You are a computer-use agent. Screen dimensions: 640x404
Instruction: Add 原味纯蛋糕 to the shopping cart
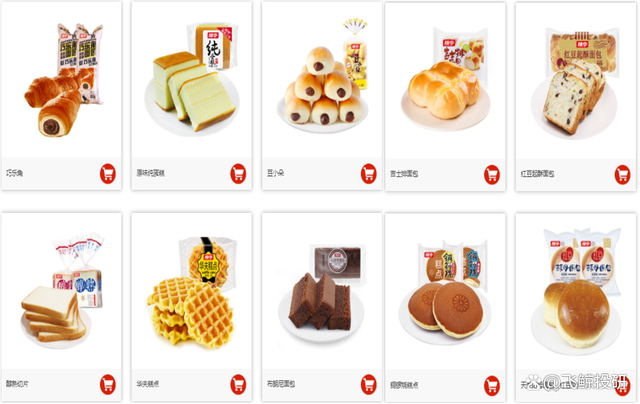pyautogui.click(x=238, y=174)
